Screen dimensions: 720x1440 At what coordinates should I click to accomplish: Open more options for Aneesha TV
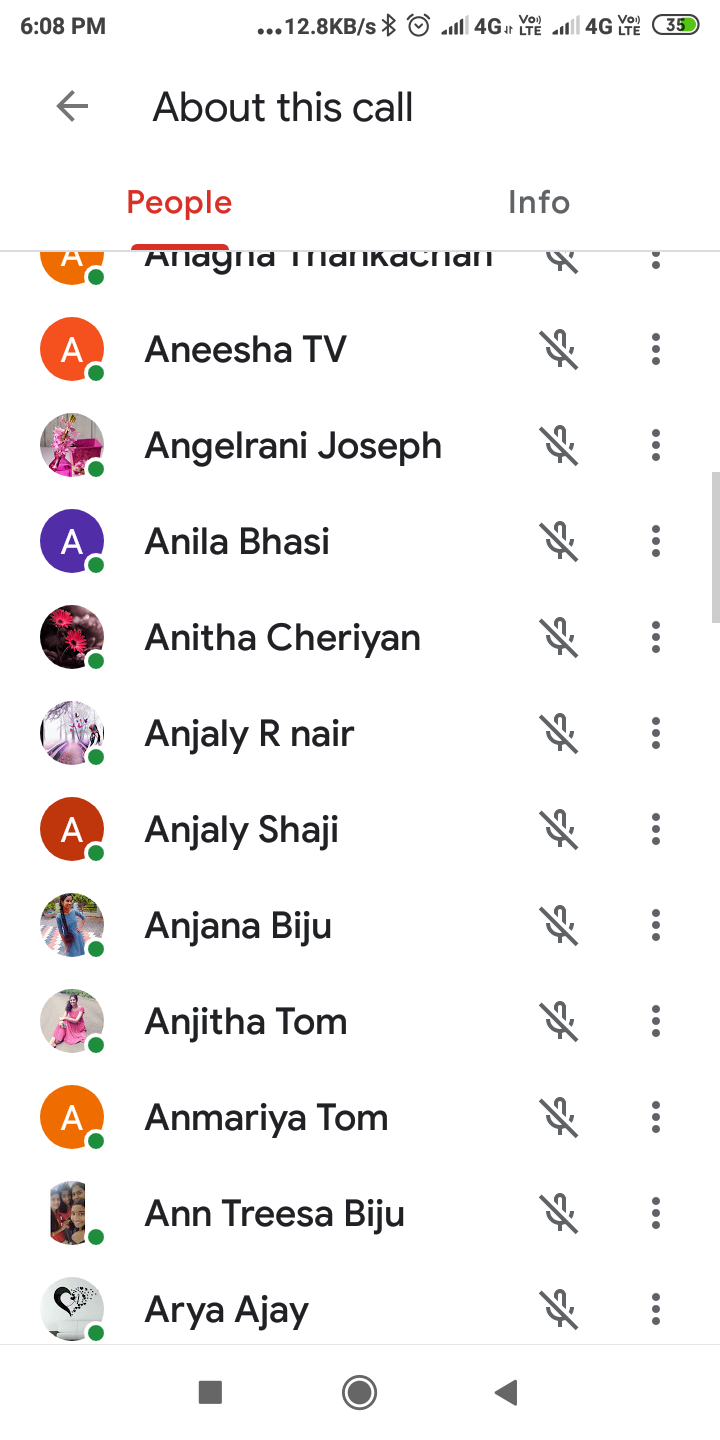click(656, 349)
